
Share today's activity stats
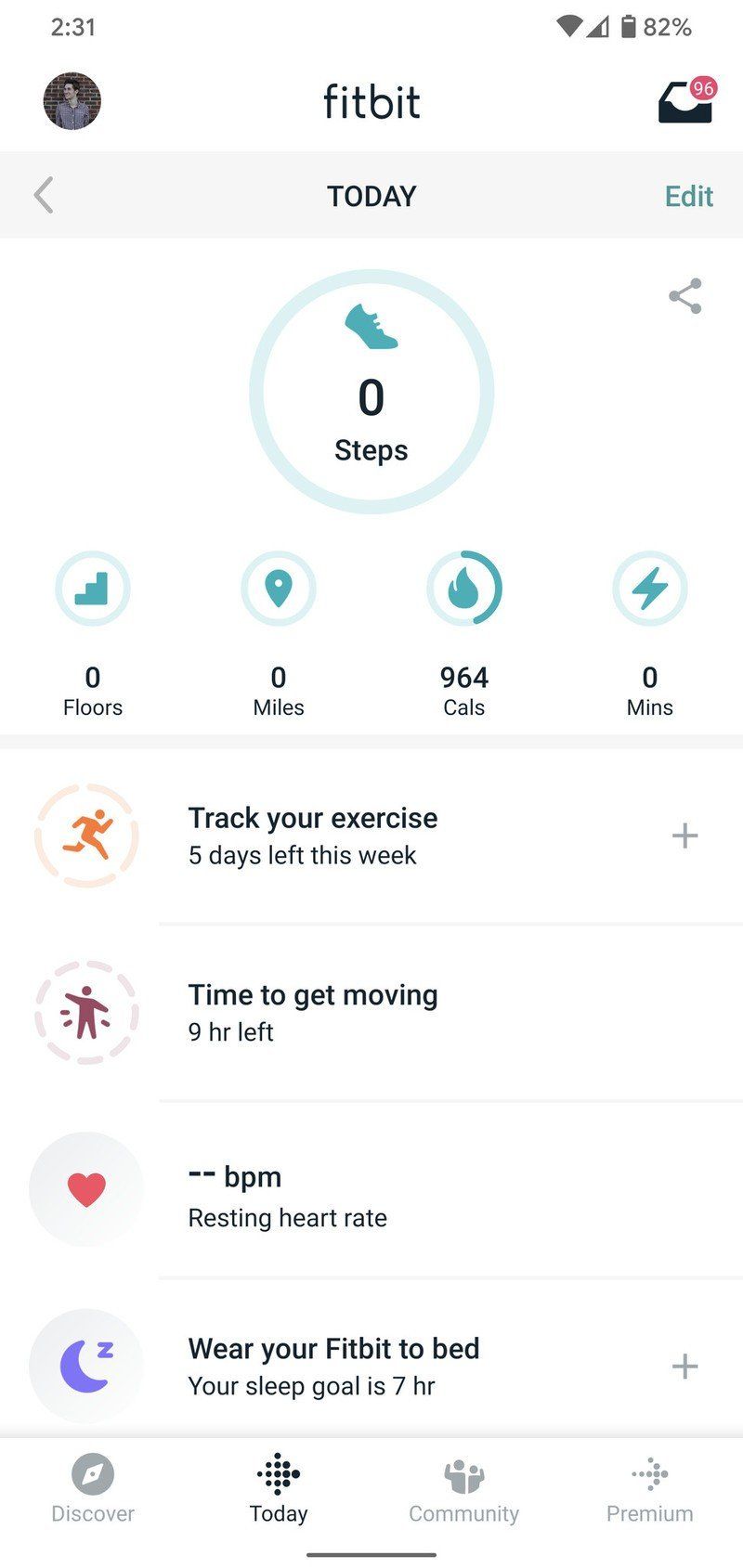pos(685,297)
